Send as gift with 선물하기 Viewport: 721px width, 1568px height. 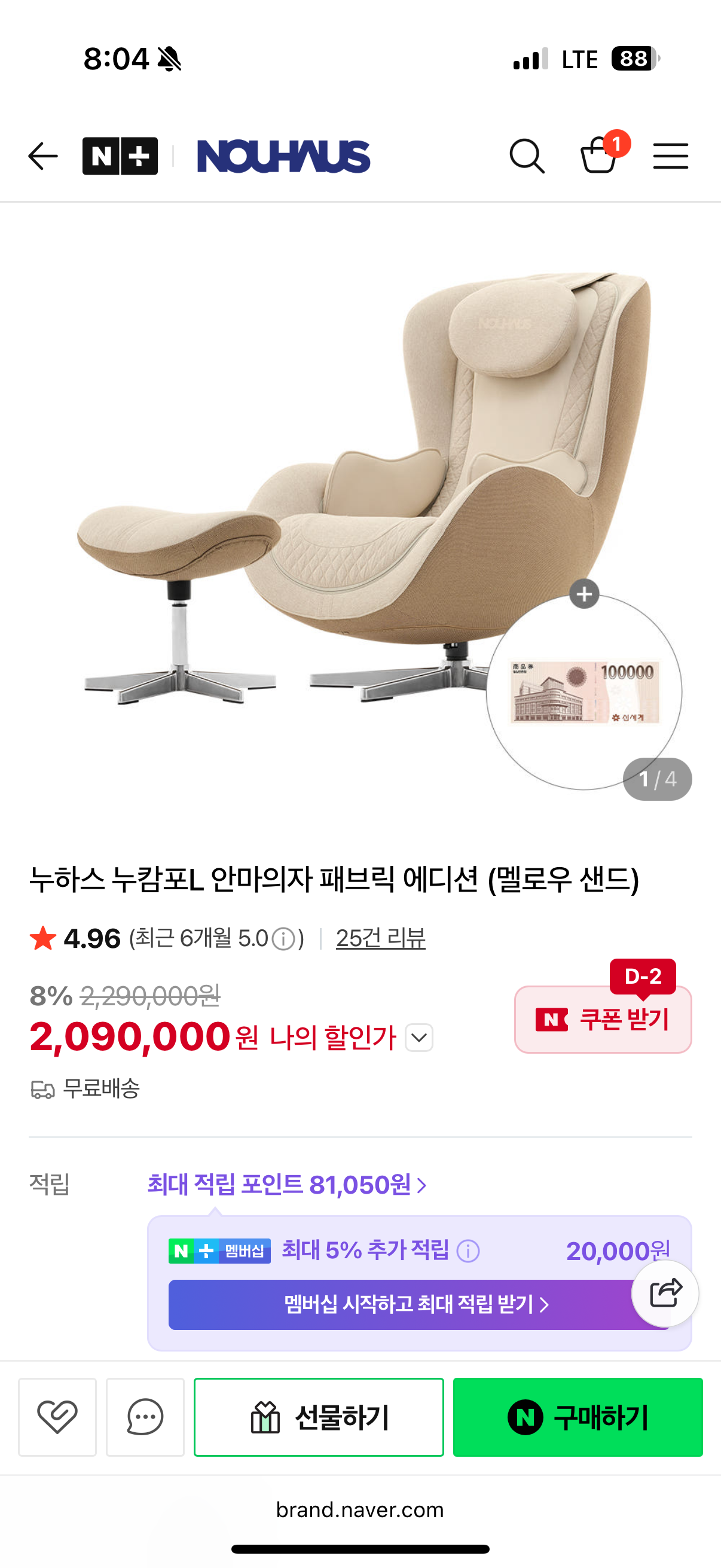click(319, 1417)
